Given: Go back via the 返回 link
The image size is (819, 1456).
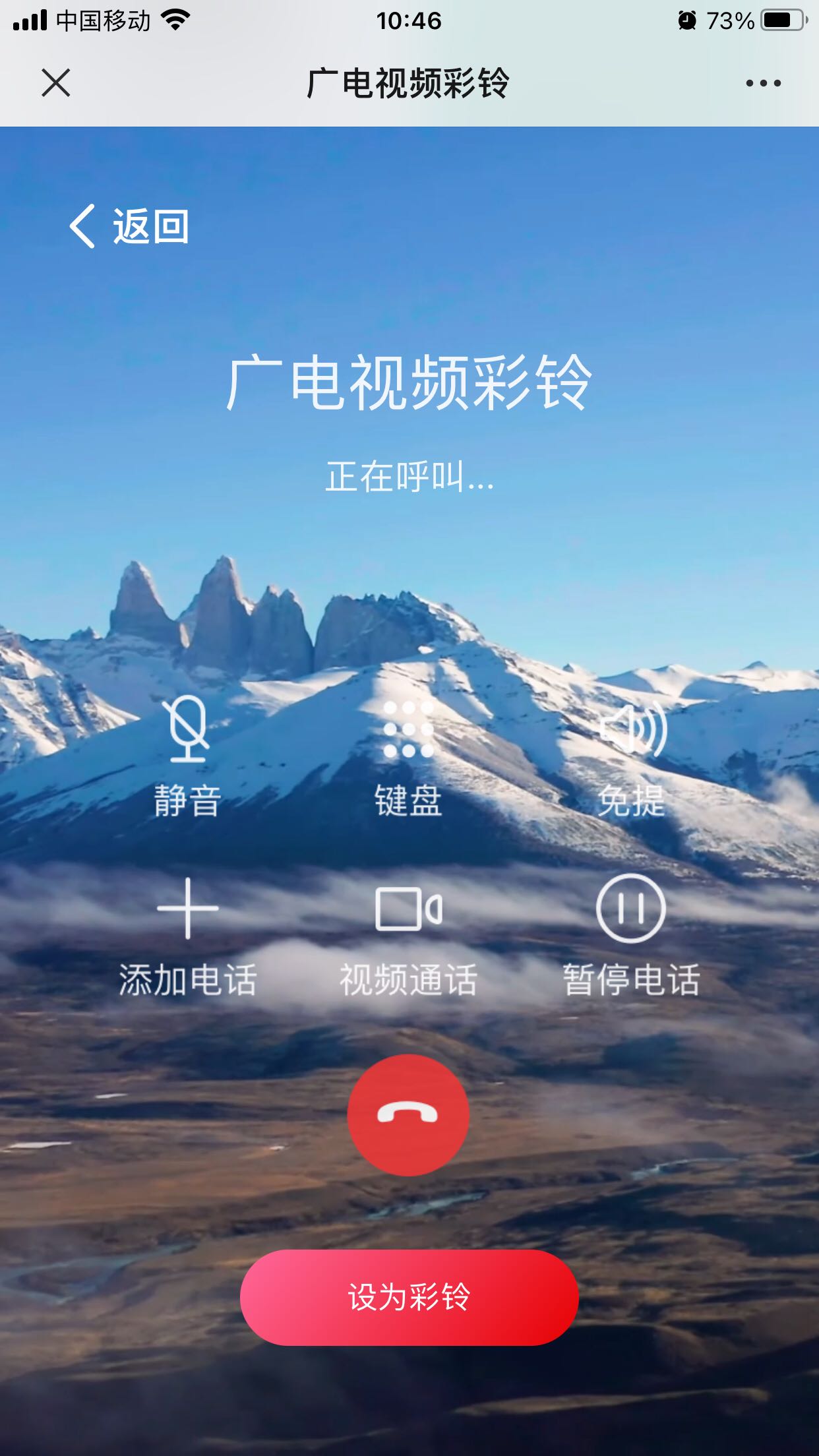Looking at the screenshot, I should (x=148, y=227).
